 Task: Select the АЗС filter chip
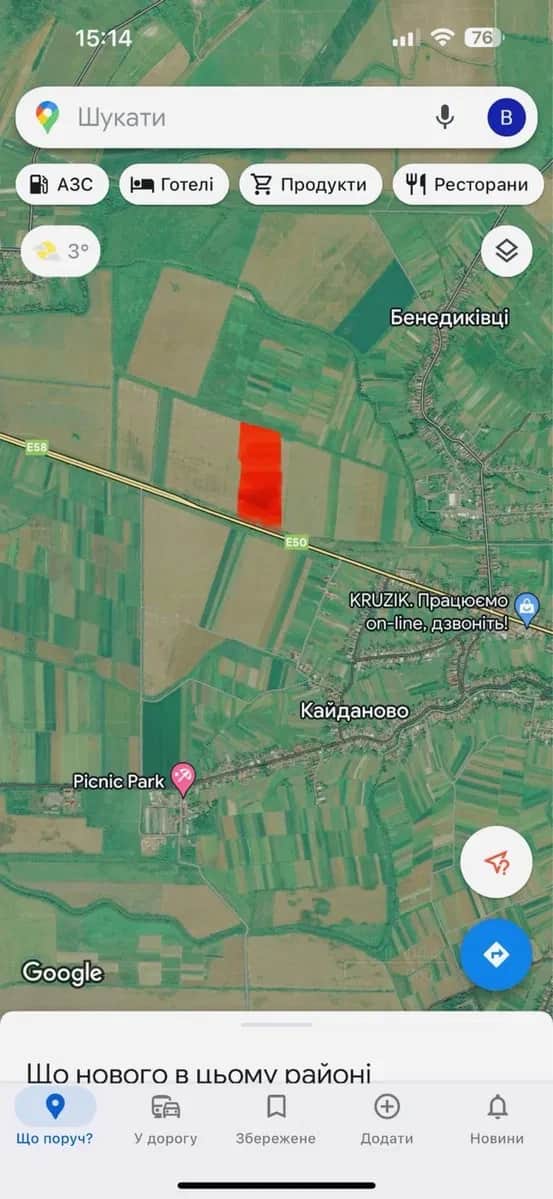[62, 184]
